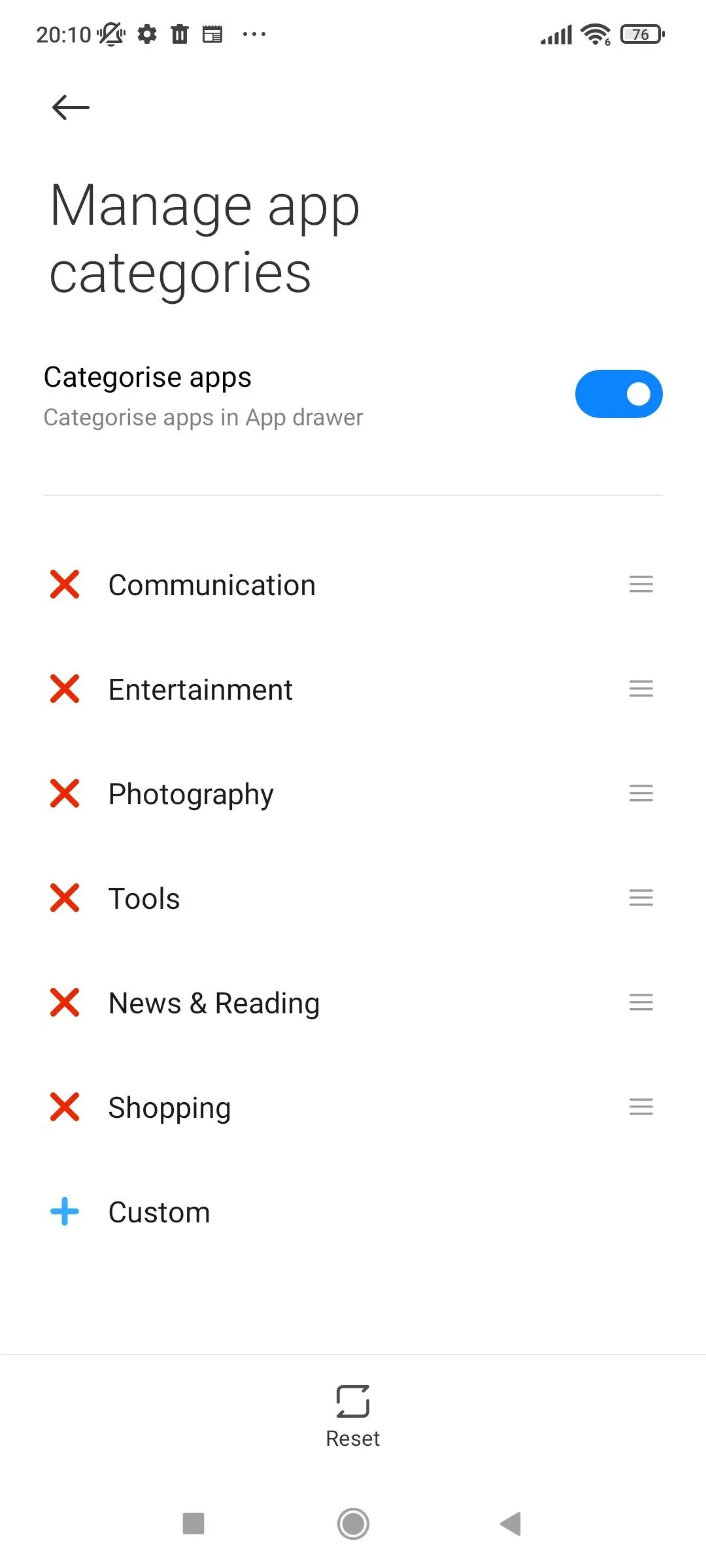Image resolution: width=706 pixels, height=1568 pixels.
Task: Disable the Categorise apps switch
Action: pyautogui.click(x=618, y=394)
